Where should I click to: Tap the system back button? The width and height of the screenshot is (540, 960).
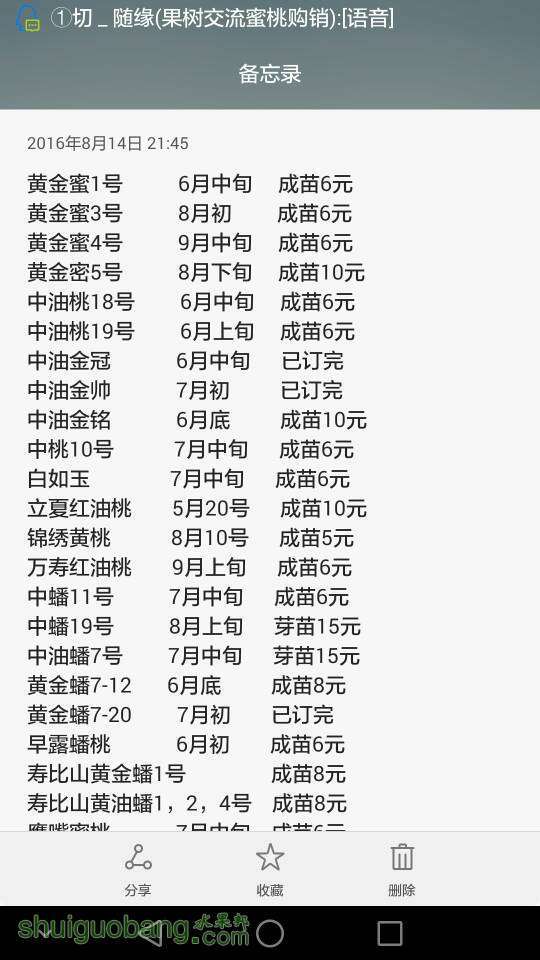coord(150,933)
